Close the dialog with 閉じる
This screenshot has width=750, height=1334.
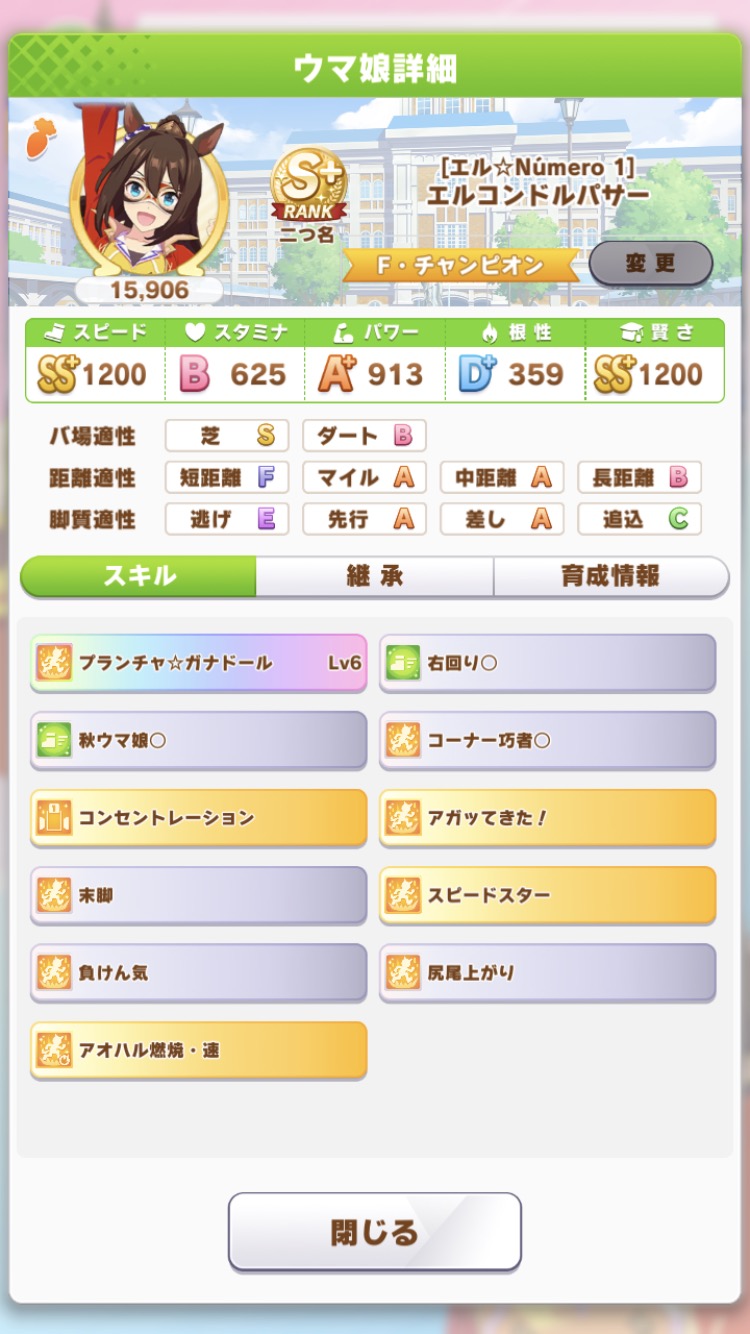click(374, 1231)
